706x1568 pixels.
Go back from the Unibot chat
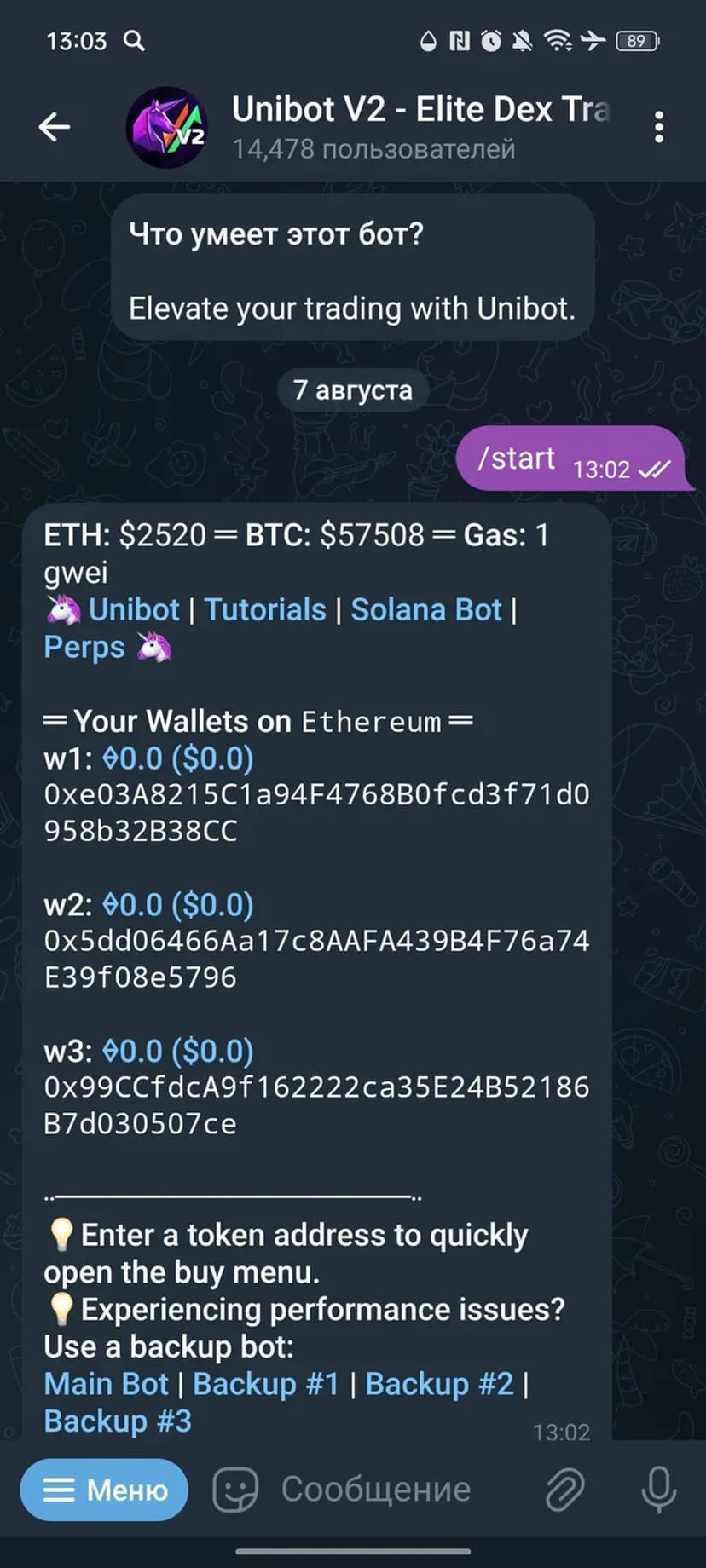coord(55,128)
